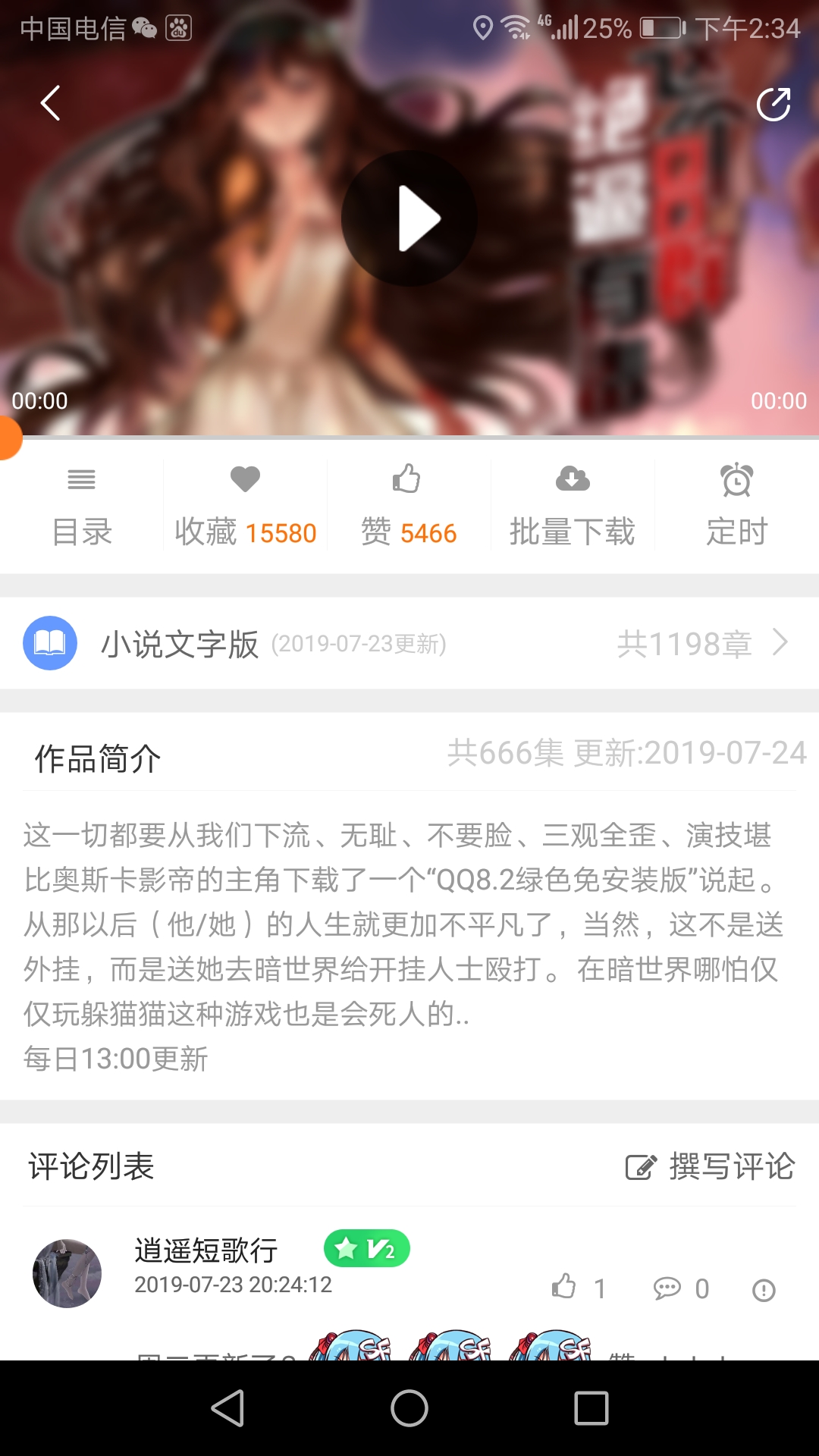Tap the orange playback progress handle

8,438
